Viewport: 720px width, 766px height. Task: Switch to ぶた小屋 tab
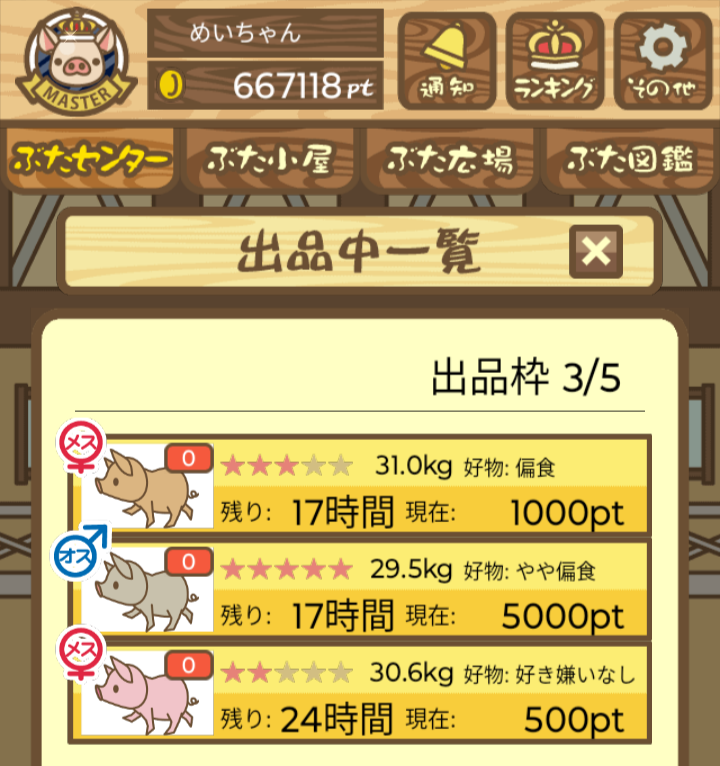coord(269,160)
